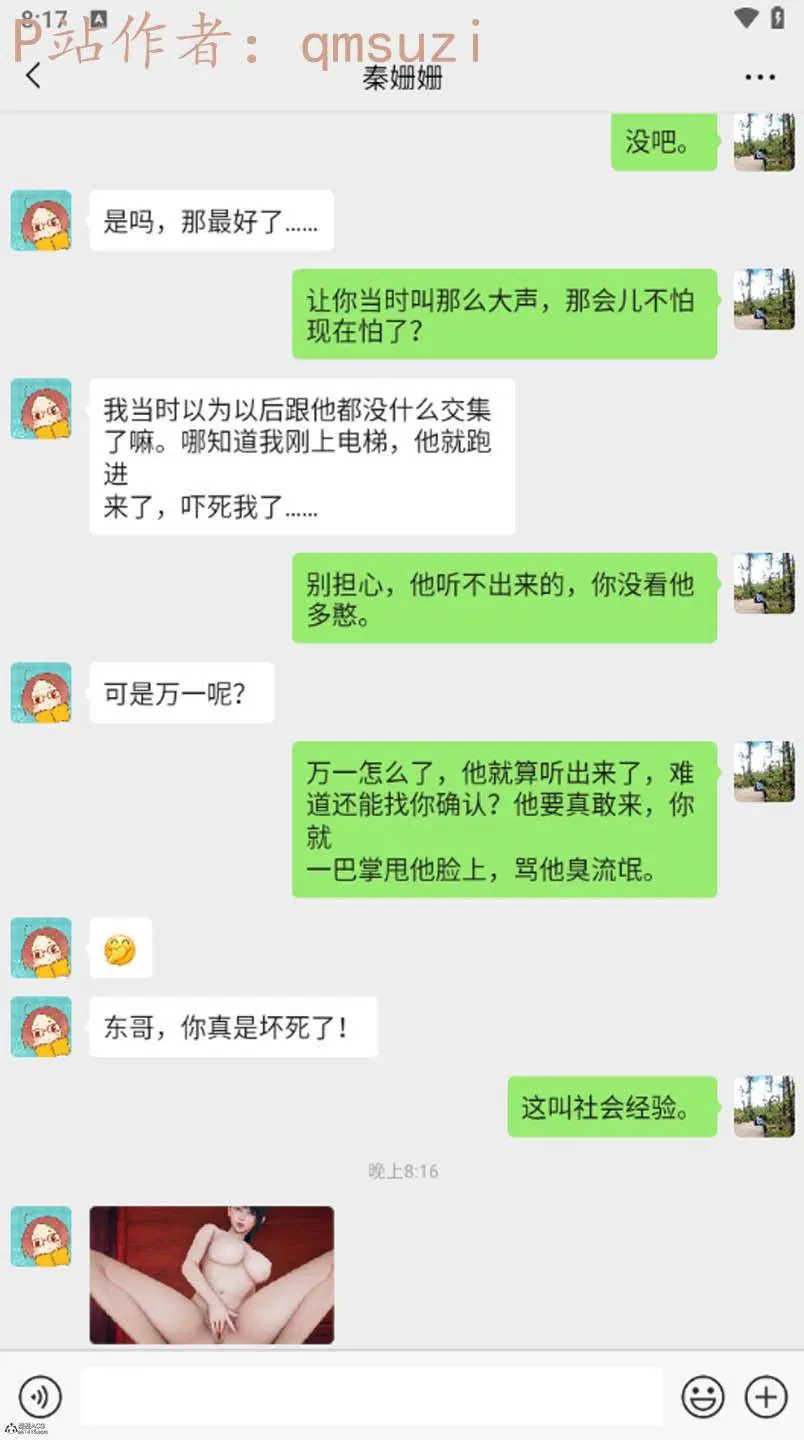Select the 这叫社会经验 message bubble

(x=611, y=1107)
